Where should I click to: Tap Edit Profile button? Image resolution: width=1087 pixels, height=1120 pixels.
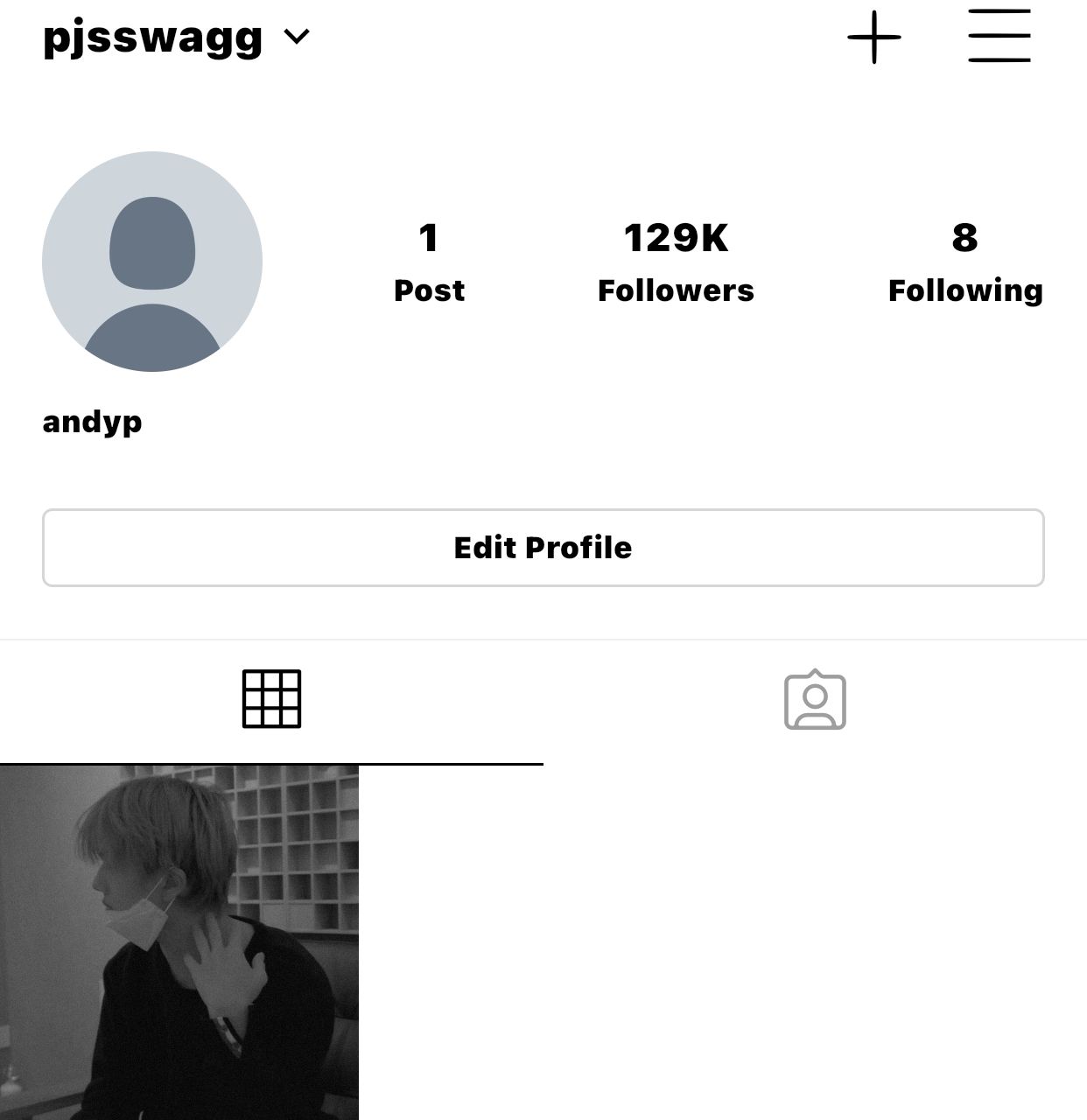(543, 548)
